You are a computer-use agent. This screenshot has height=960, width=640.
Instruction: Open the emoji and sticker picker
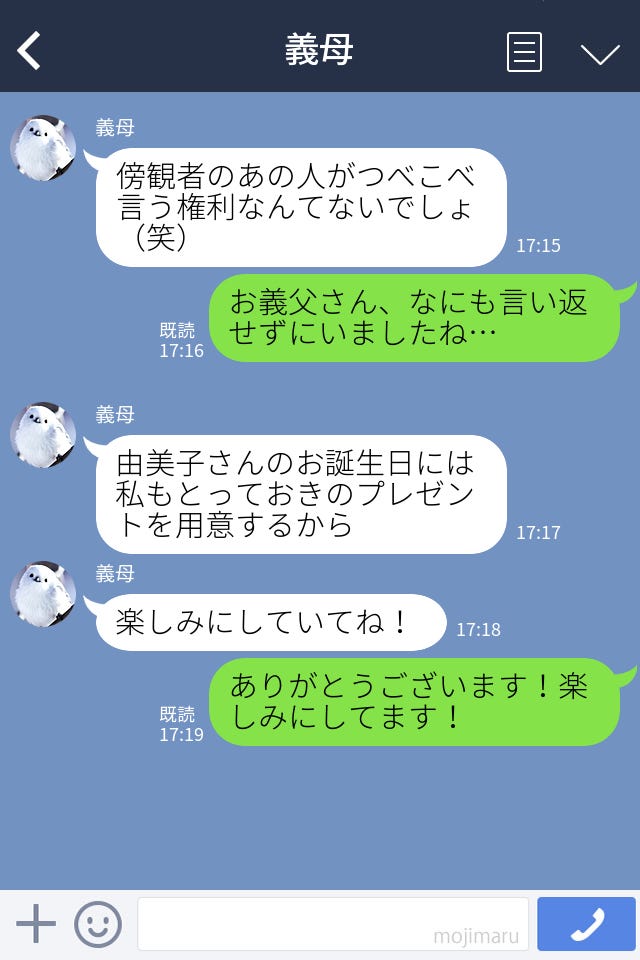tap(98, 924)
